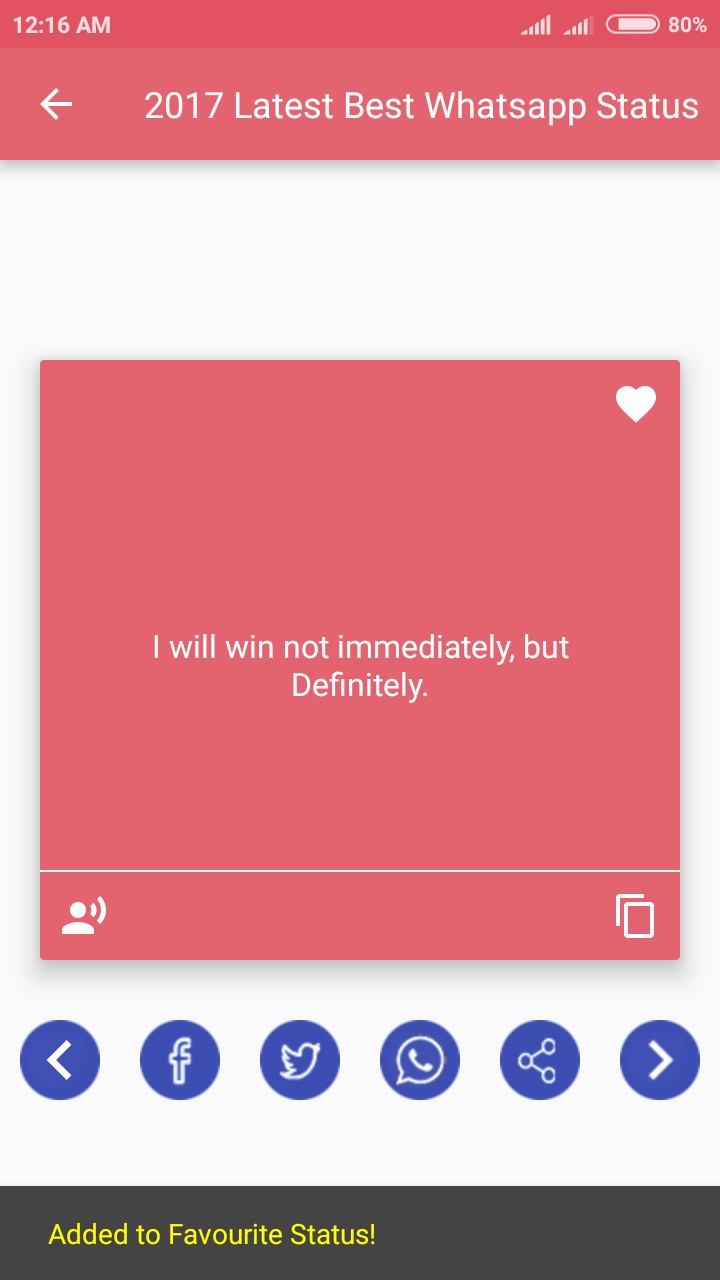Read the status aloud with speak icon
Image resolution: width=720 pixels, height=1280 pixels.
tap(84, 916)
